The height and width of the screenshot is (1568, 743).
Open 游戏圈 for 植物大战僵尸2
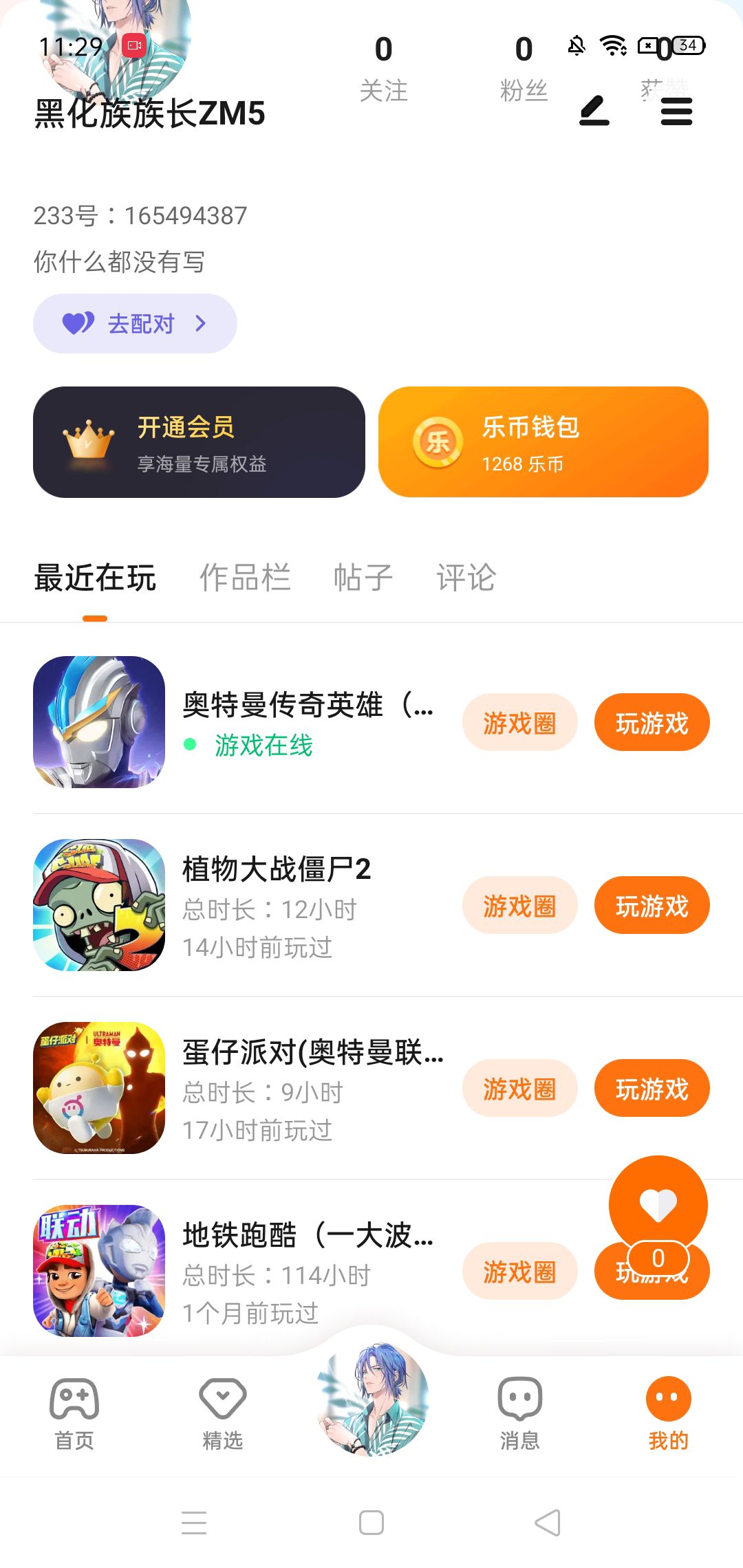point(519,906)
